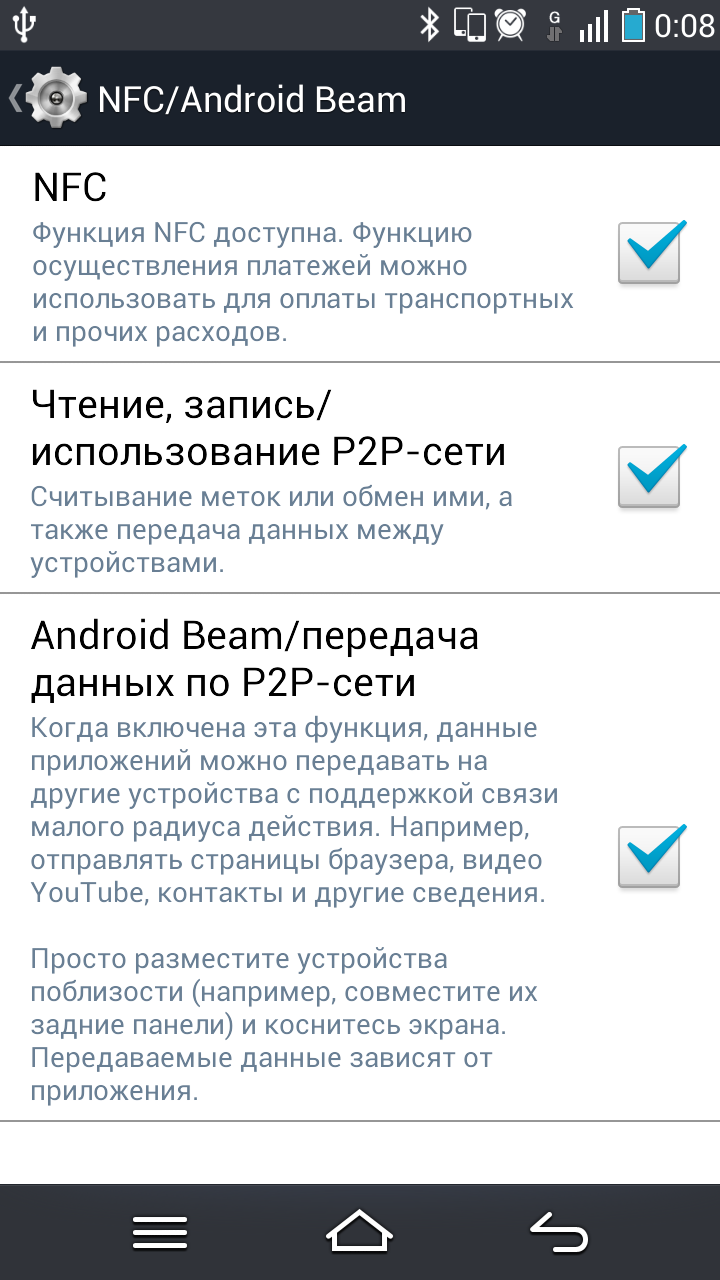
Task: Go to the home screen
Action: click(x=360, y=1232)
